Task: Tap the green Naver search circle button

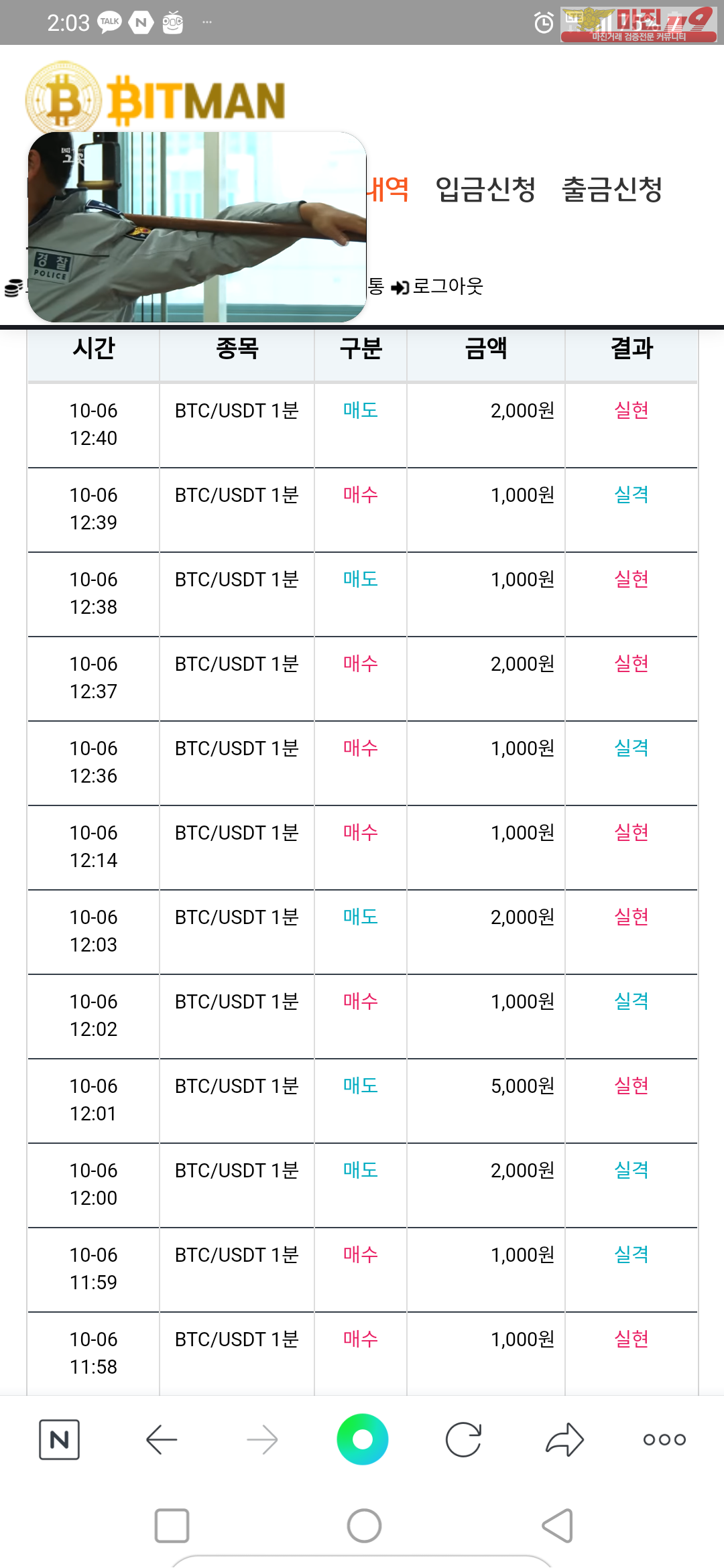Action: pyautogui.click(x=363, y=1439)
